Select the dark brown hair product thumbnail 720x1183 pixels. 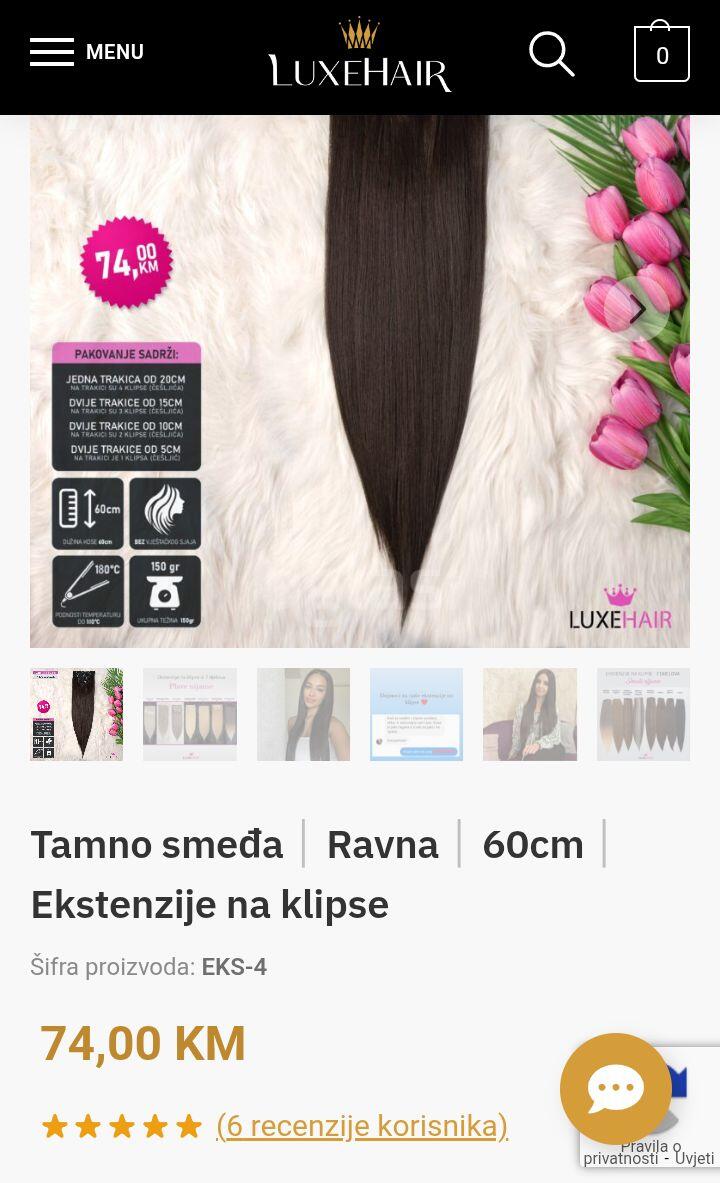tap(77, 714)
